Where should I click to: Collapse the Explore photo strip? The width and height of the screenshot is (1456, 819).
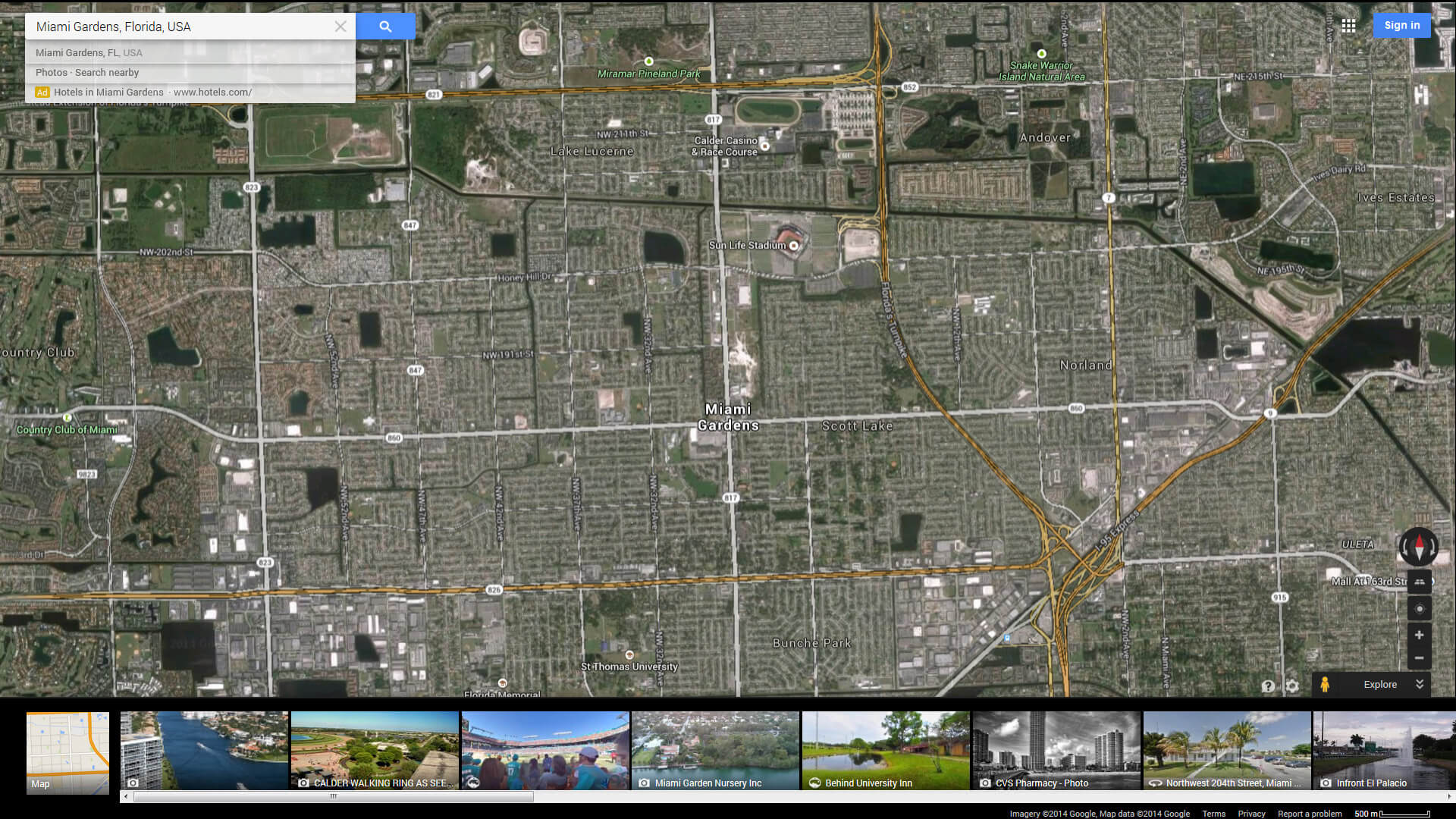coord(1420,684)
